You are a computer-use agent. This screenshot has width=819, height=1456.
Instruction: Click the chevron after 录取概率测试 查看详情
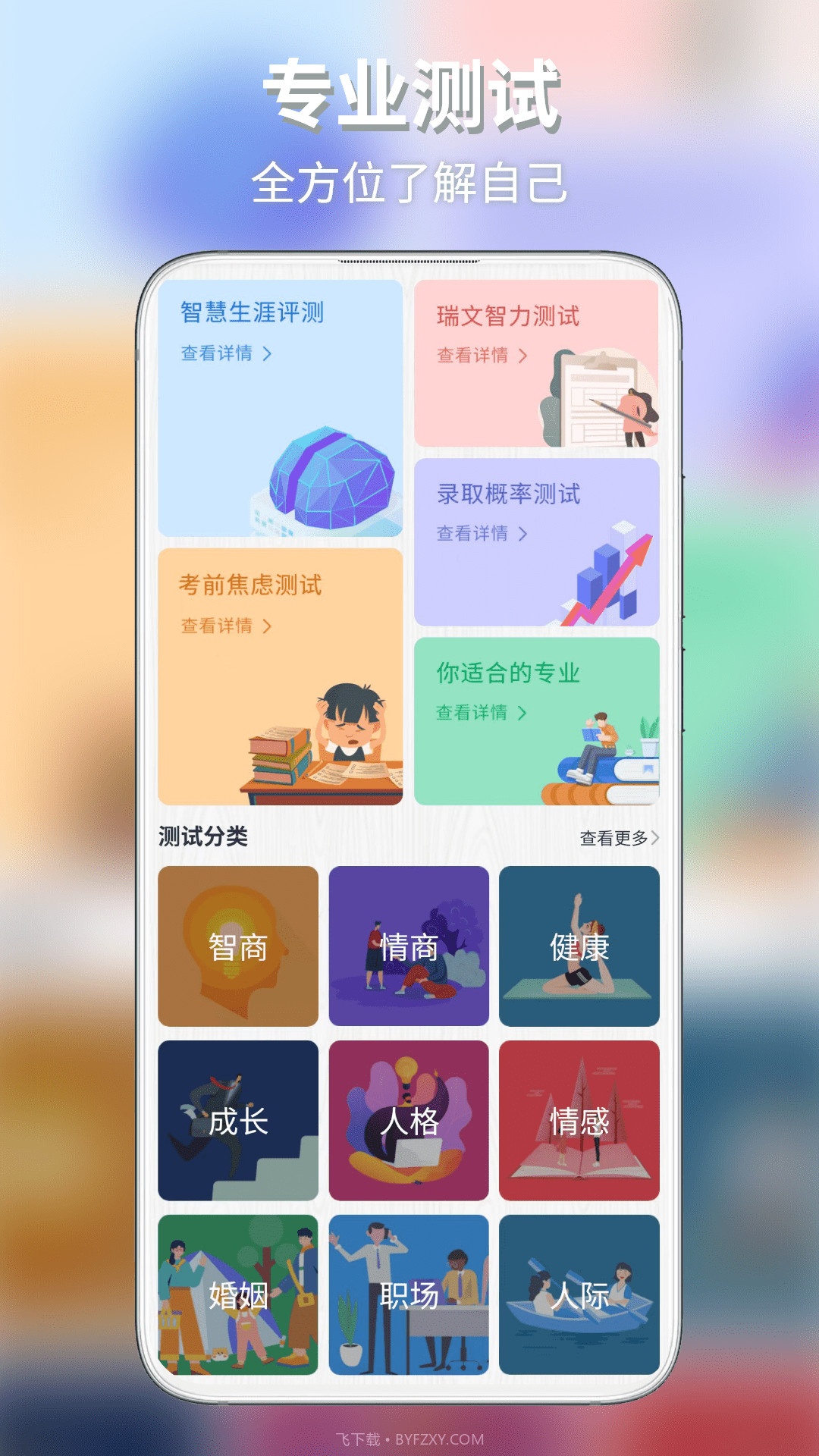(x=524, y=533)
